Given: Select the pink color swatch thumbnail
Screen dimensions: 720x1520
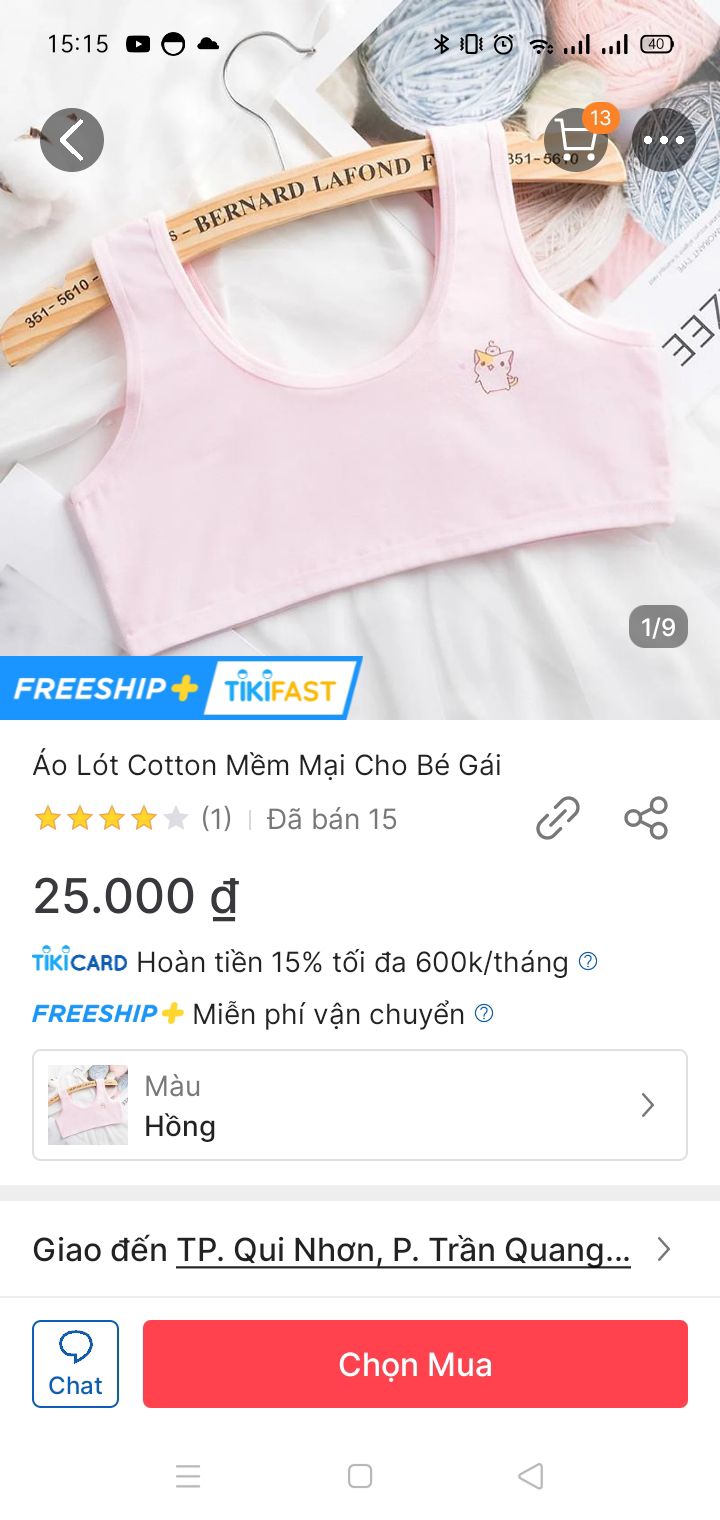Looking at the screenshot, I should (x=87, y=1105).
